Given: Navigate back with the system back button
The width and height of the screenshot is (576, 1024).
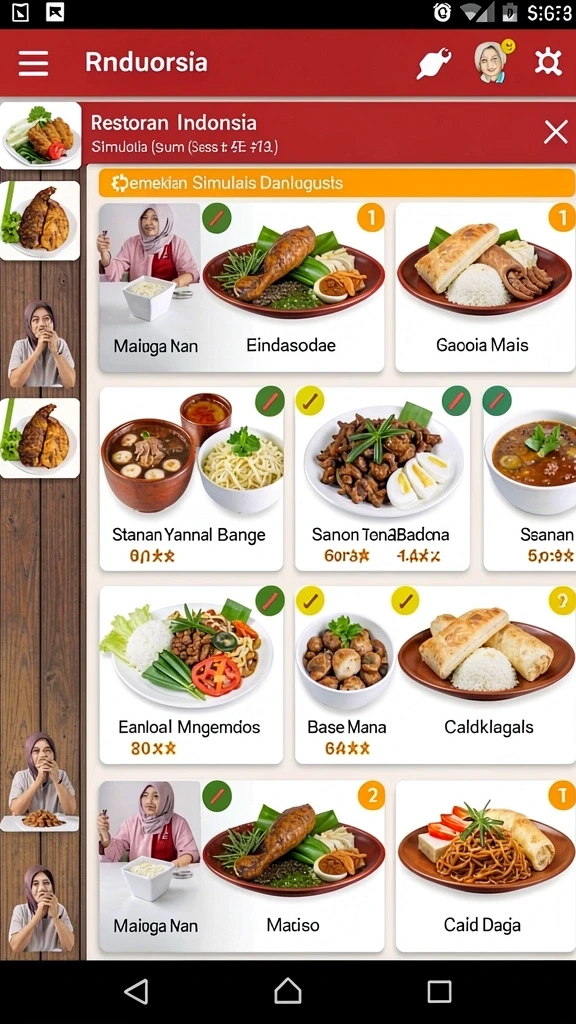Looking at the screenshot, I should pos(136,991).
